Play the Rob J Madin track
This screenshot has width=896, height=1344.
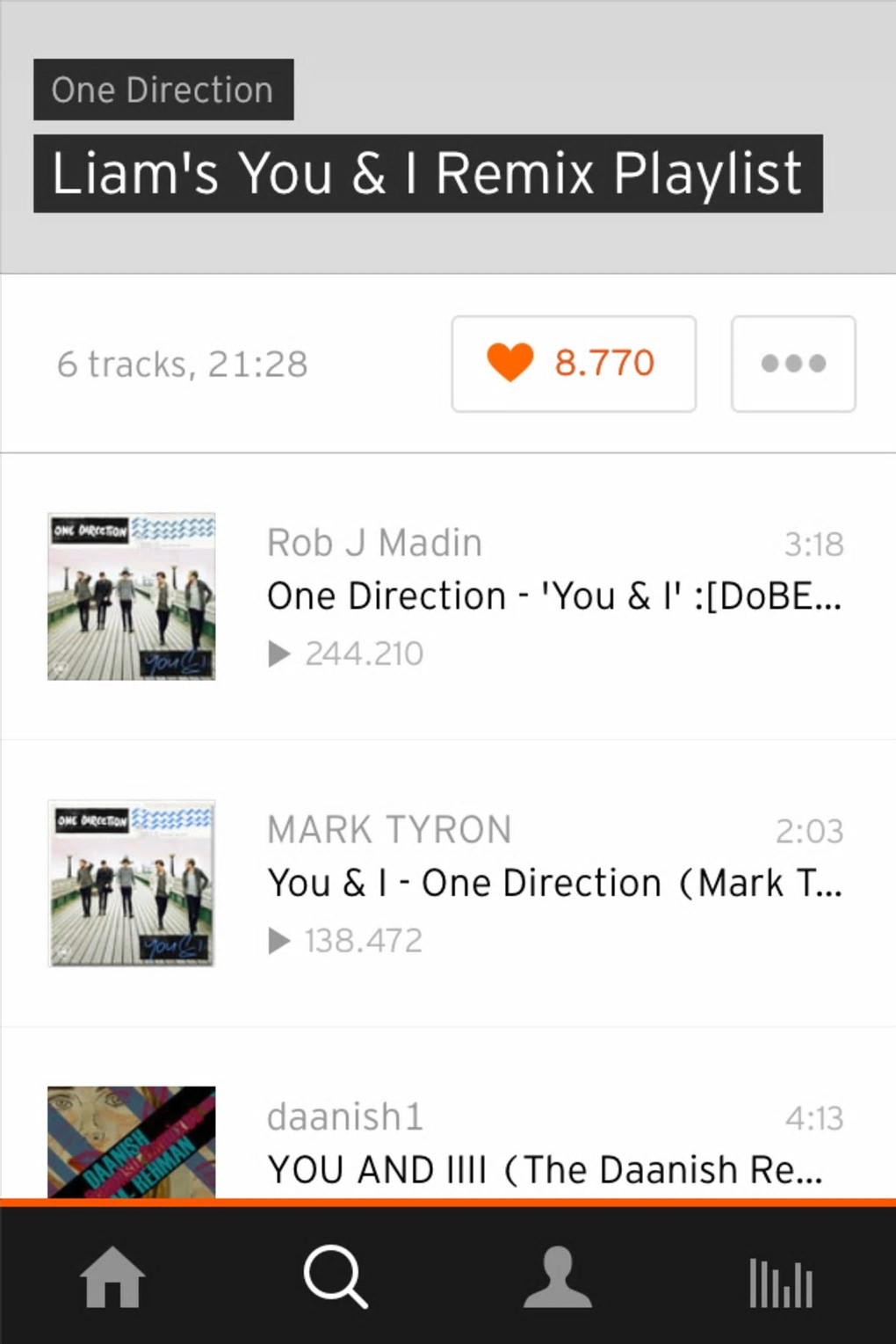point(553,596)
